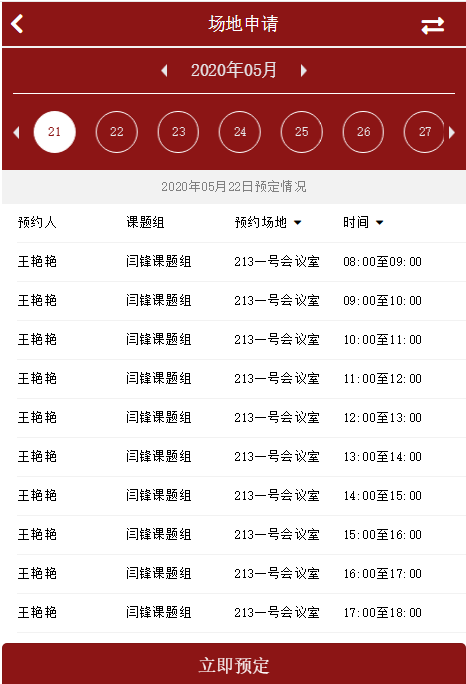The width and height of the screenshot is (466, 684).
Task: Show later dates after 27
Action: point(452,132)
